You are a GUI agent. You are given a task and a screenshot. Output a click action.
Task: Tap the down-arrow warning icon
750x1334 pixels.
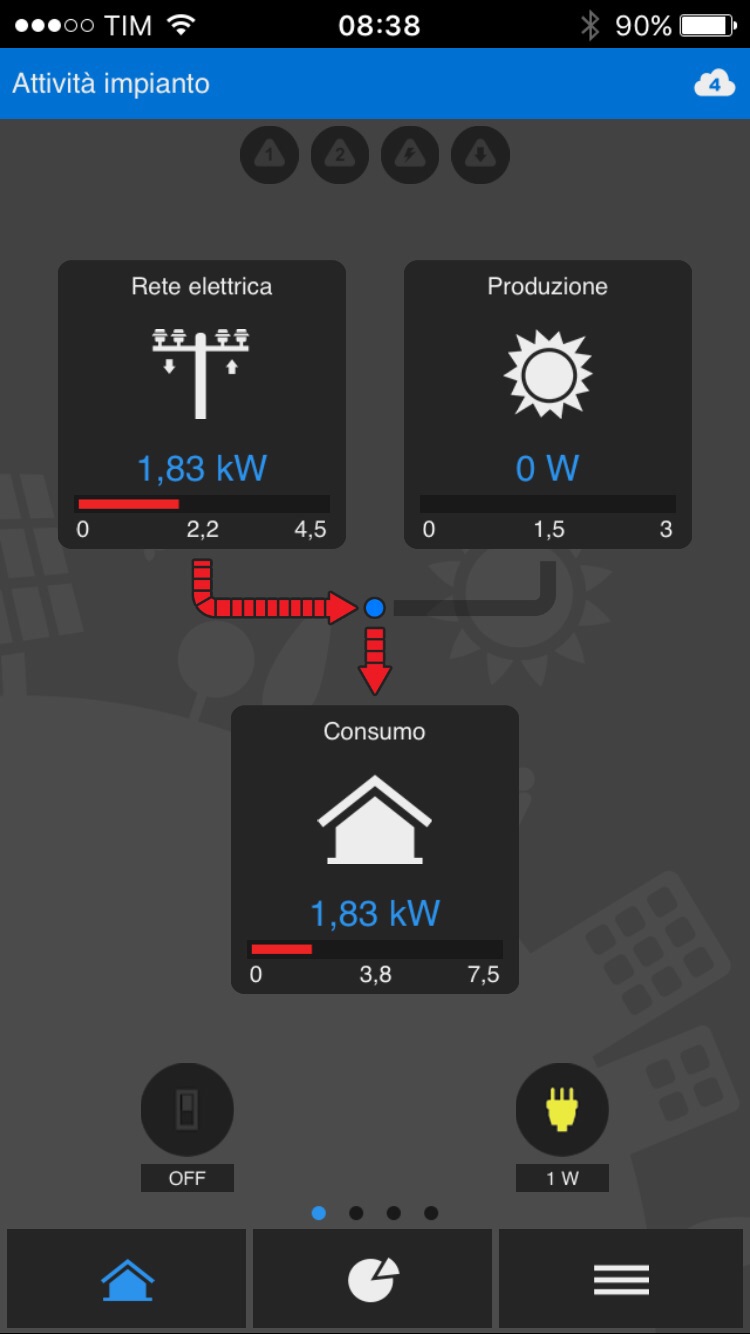click(x=480, y=155)
